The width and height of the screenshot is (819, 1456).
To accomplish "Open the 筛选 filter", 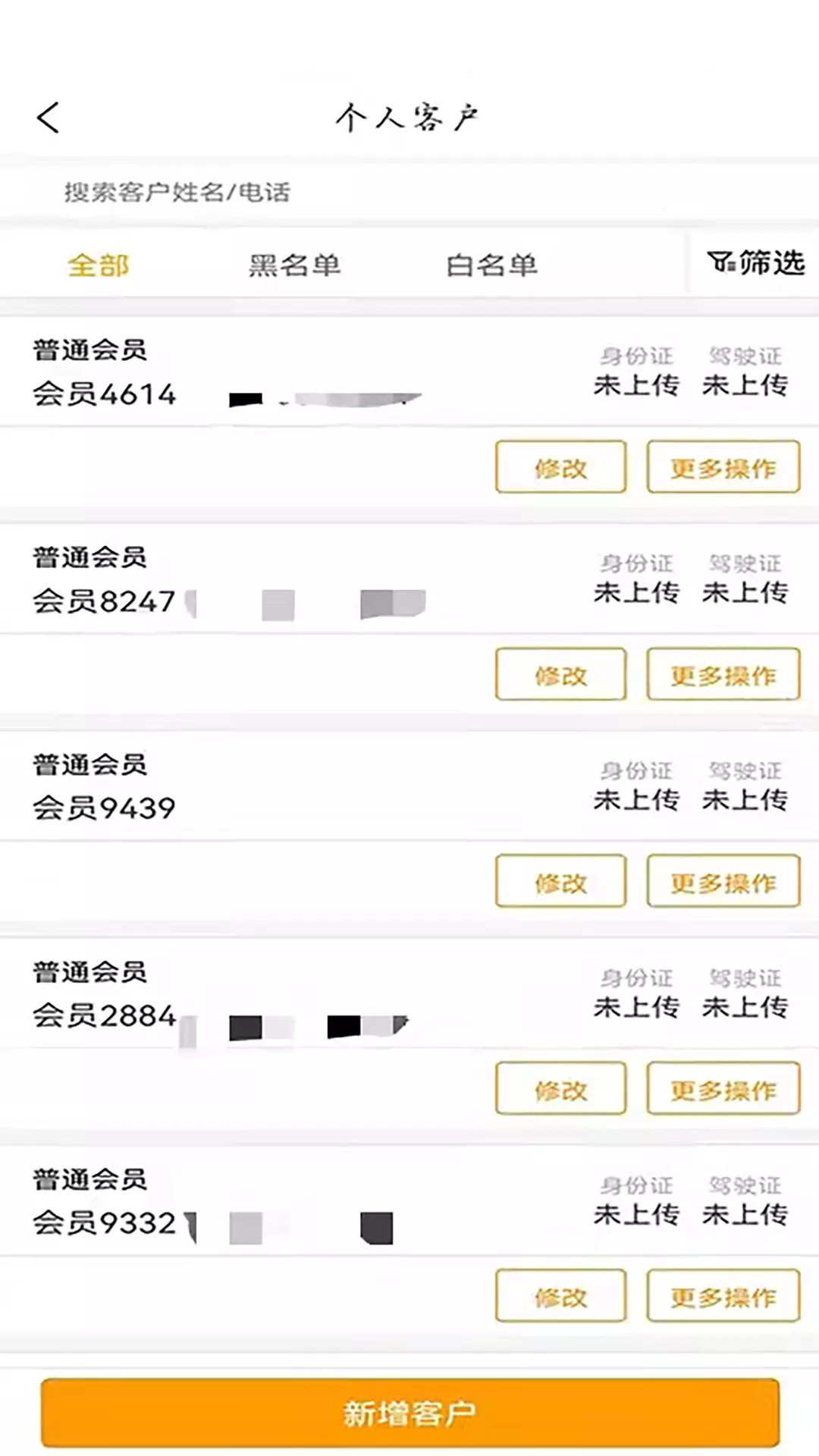I will pos(755,263).
